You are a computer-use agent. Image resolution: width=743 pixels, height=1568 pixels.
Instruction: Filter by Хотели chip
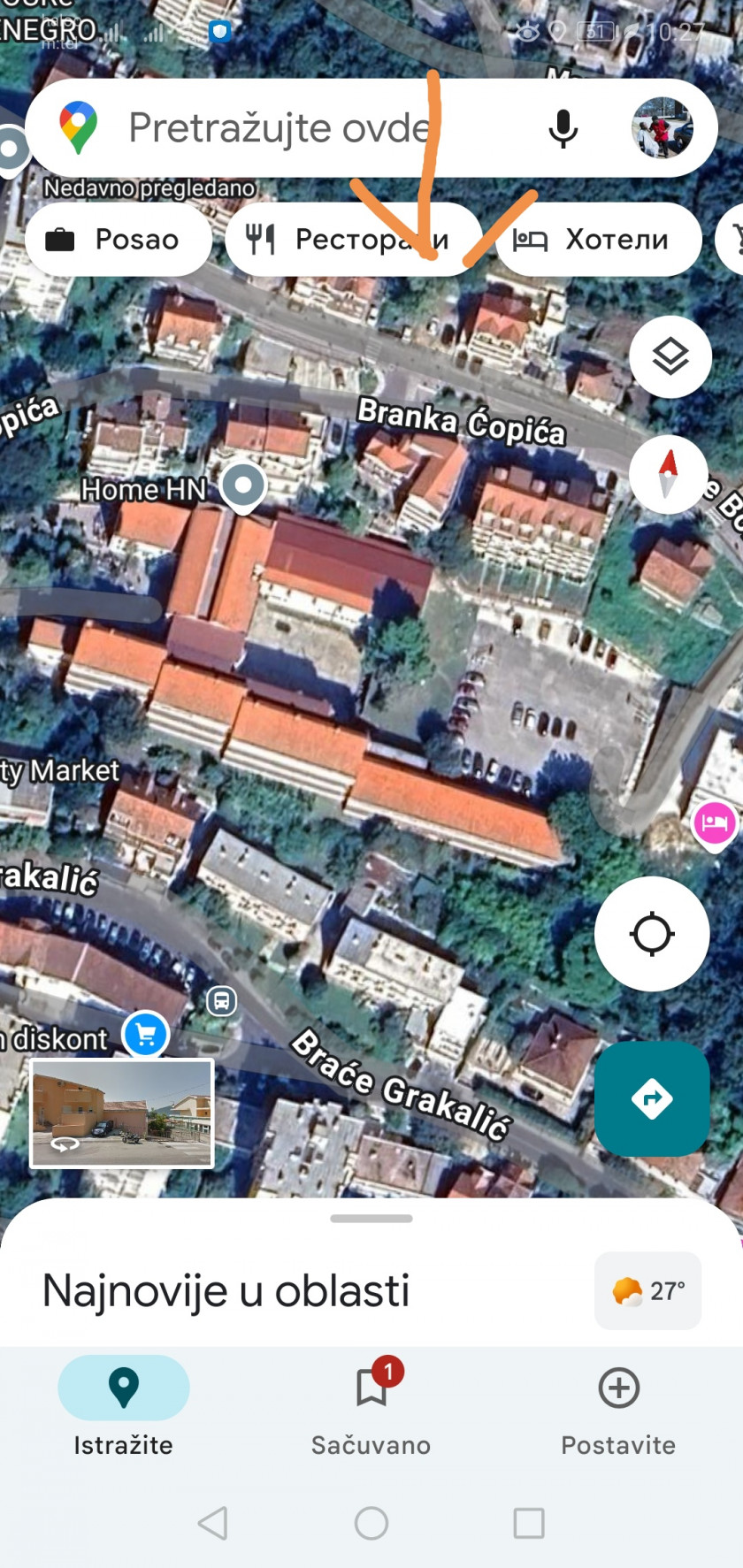click(x=600, y=239)
